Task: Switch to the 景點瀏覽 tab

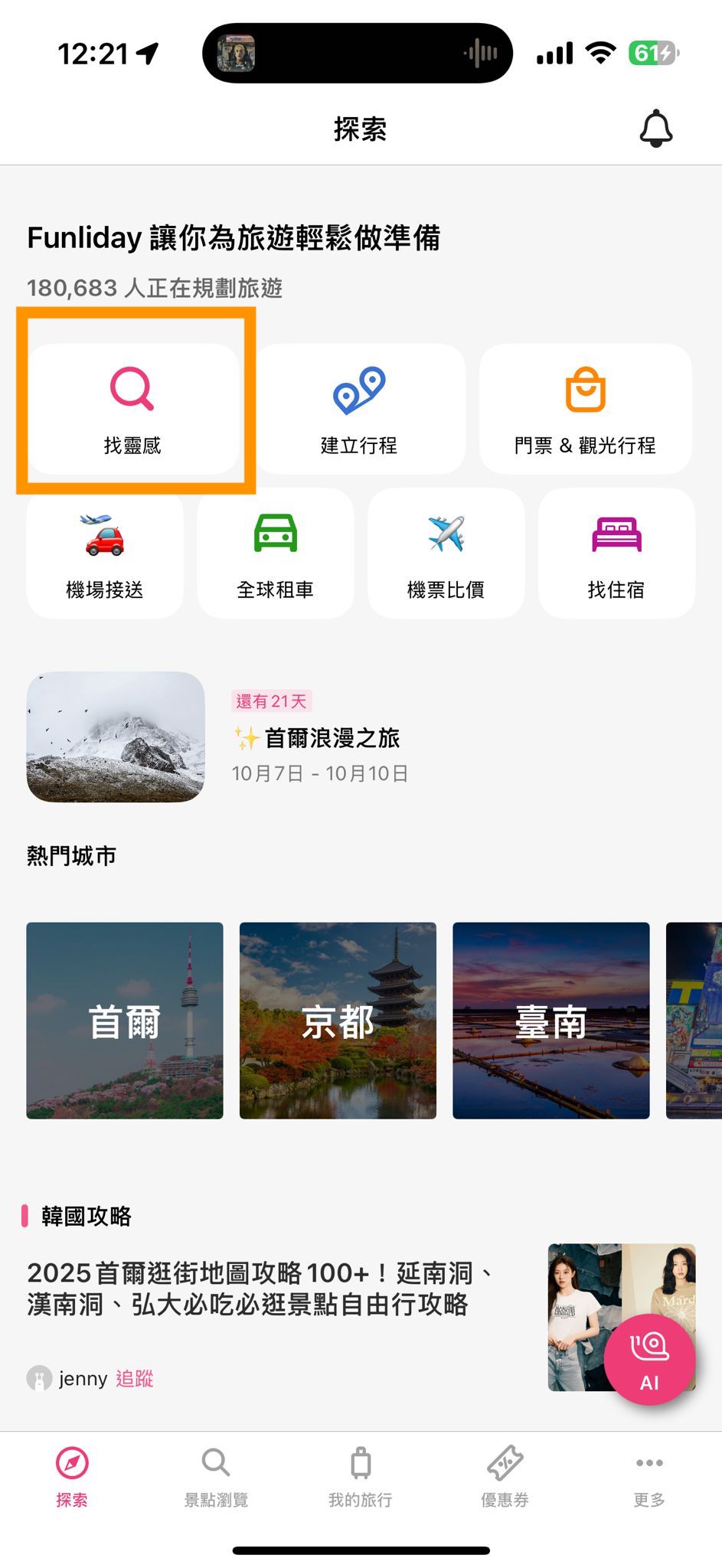Action: (216, 1476)
